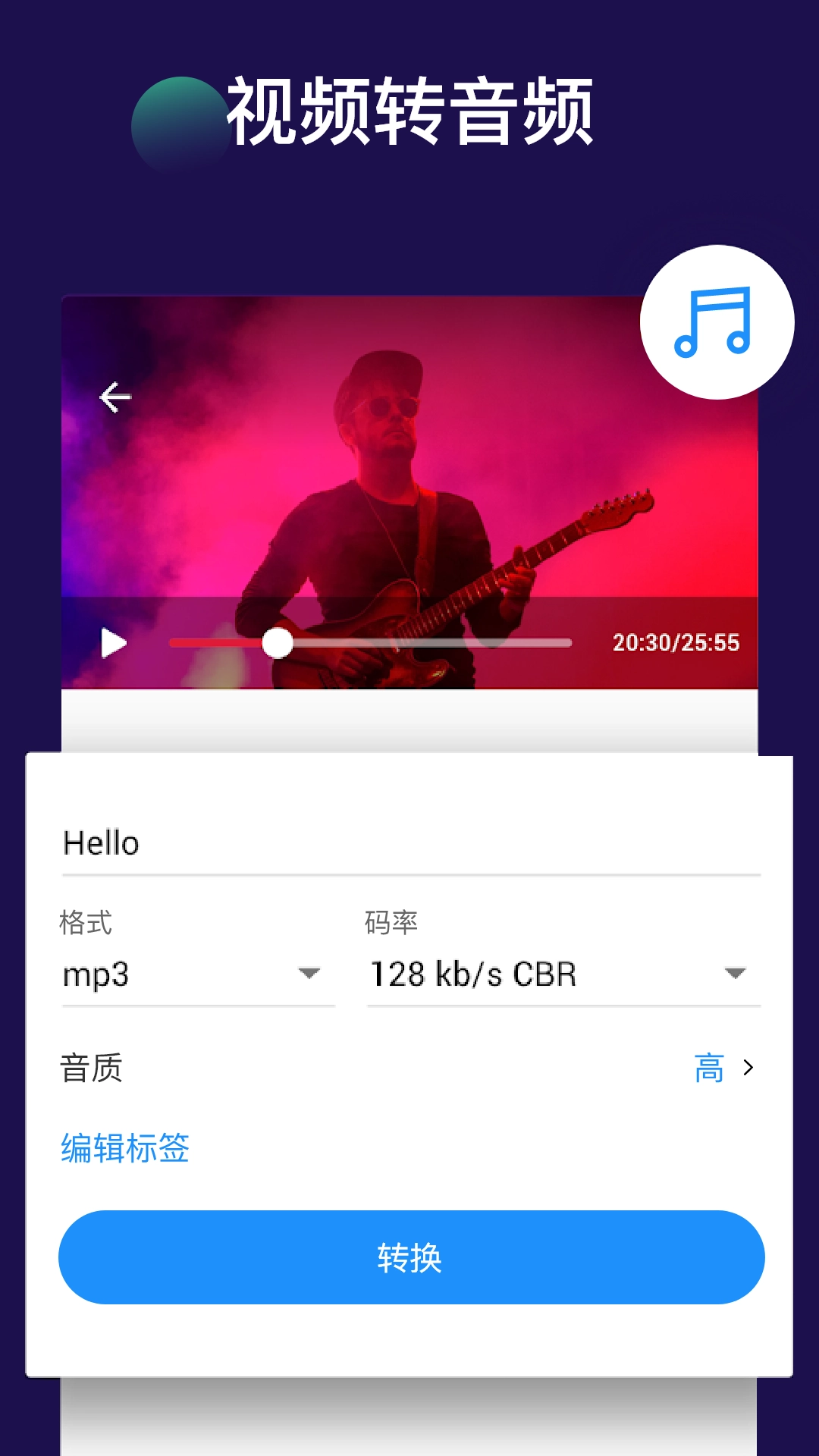Image resolution: width=819 pixels, height=1456 pixels.
Task: Click the video thumbnail of the guitarist
Action: point(409,493)
